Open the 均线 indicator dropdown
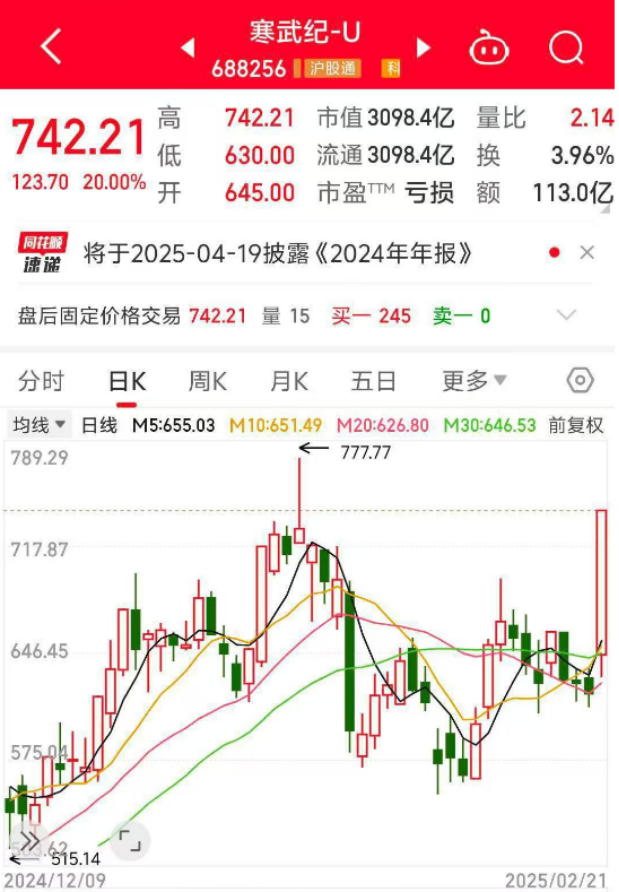This screenshot has width=619, height=892. click(39, 425)
